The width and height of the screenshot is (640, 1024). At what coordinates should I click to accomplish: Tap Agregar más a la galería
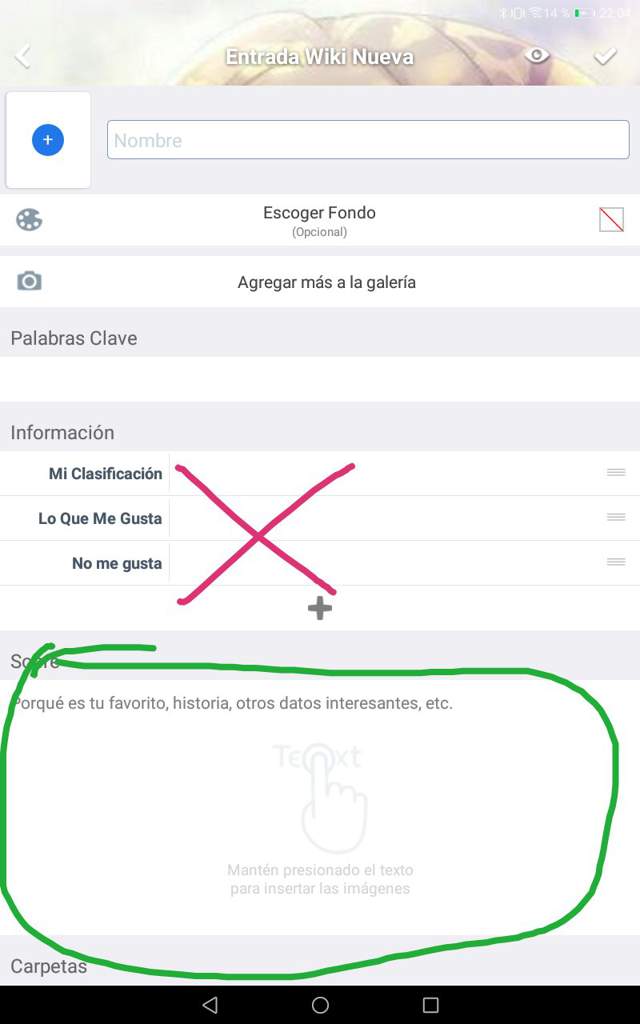326,282
